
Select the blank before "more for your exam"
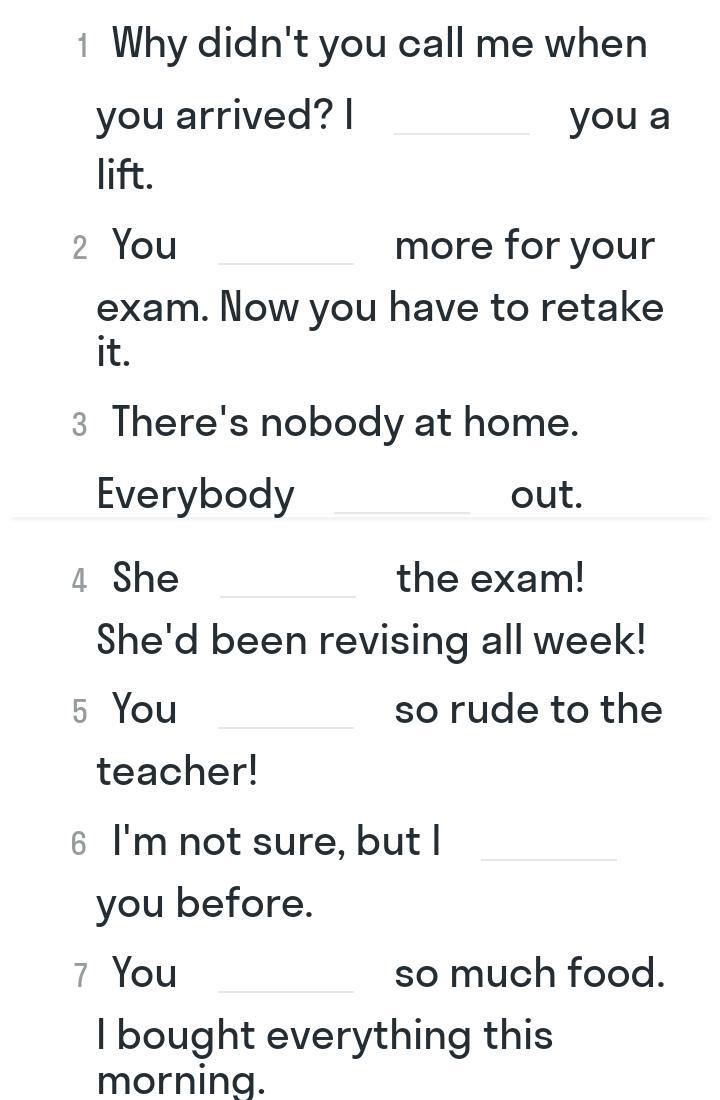pos(286,246)
